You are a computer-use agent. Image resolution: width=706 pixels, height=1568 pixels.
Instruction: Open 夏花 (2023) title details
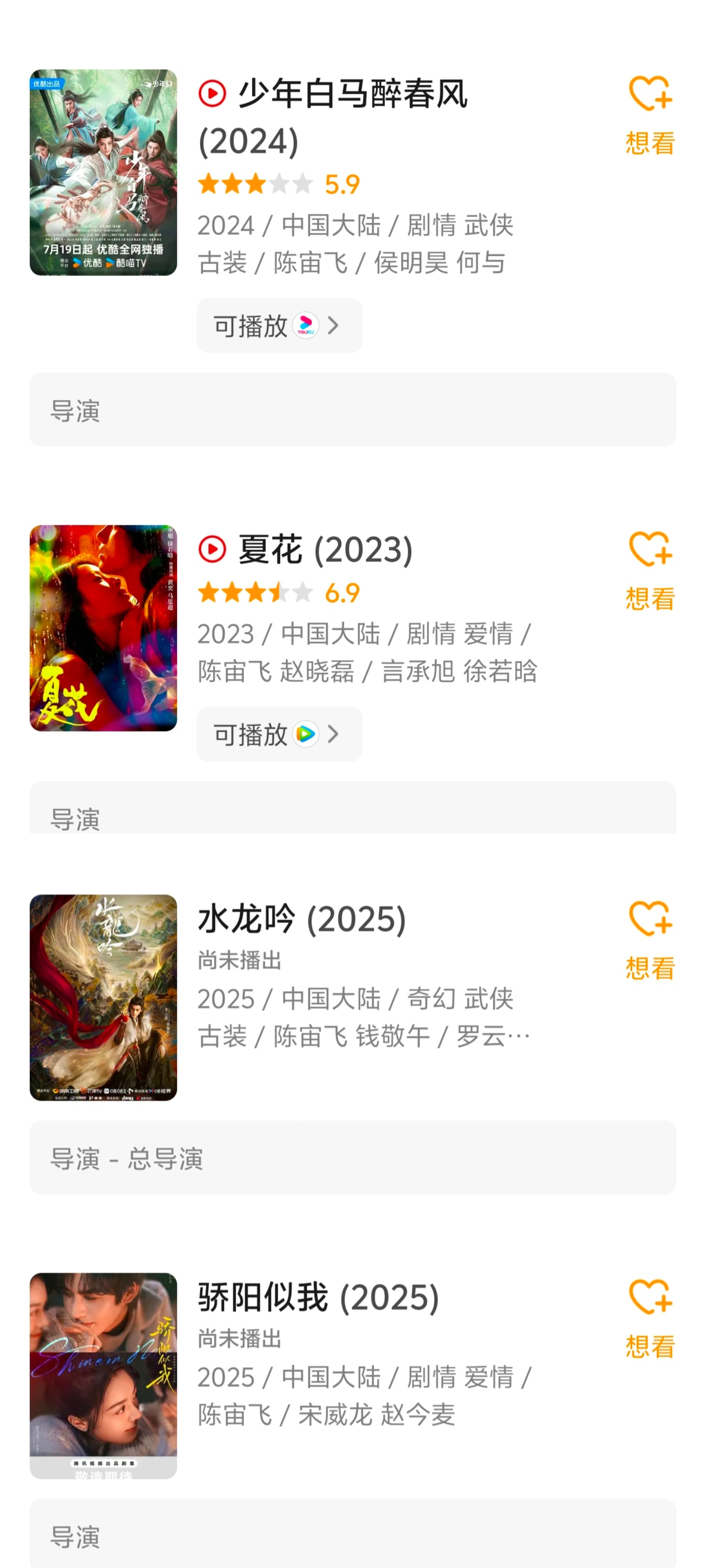pyautogui.click(x=325, y=549)
